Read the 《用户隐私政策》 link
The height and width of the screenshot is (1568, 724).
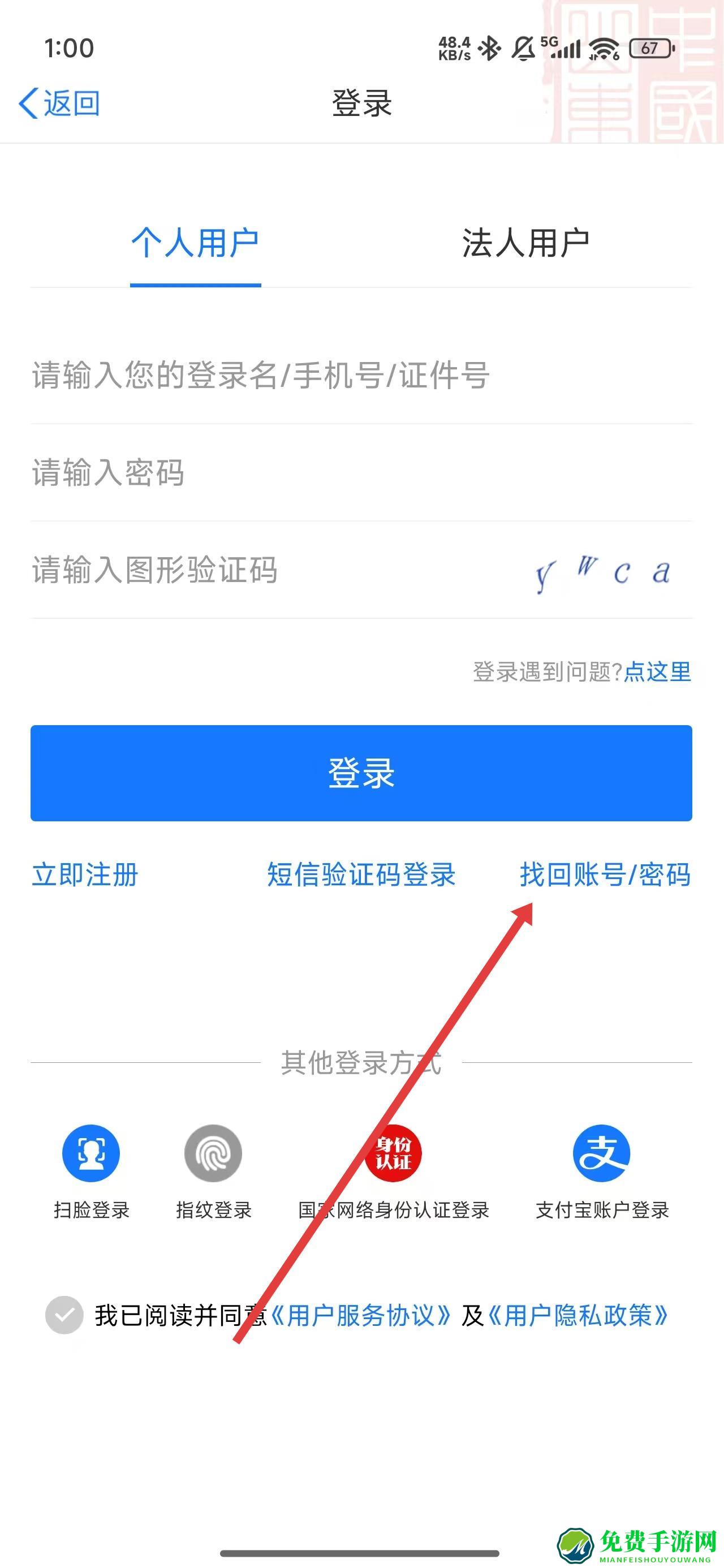578,1316
